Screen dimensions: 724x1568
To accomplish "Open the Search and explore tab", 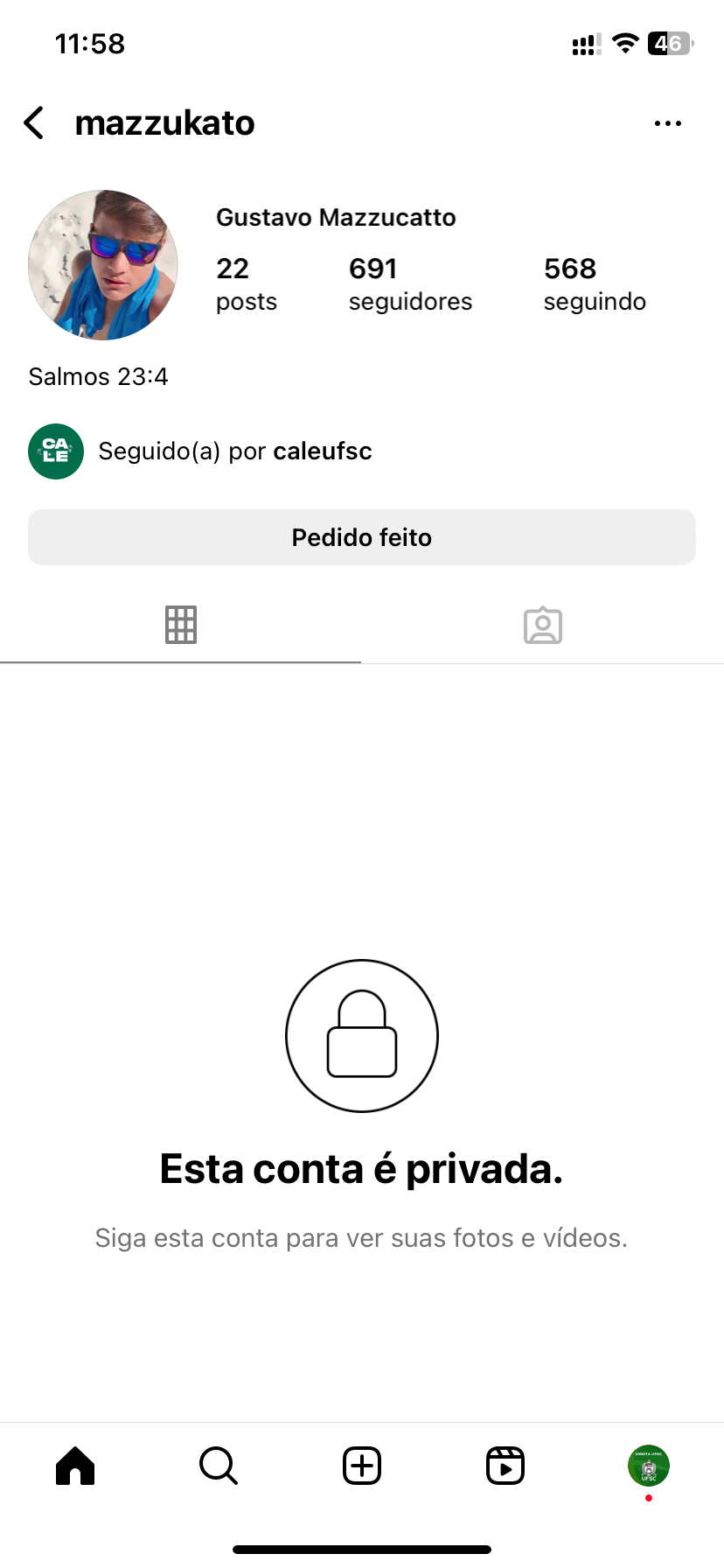I will (x=219, y=1466).
